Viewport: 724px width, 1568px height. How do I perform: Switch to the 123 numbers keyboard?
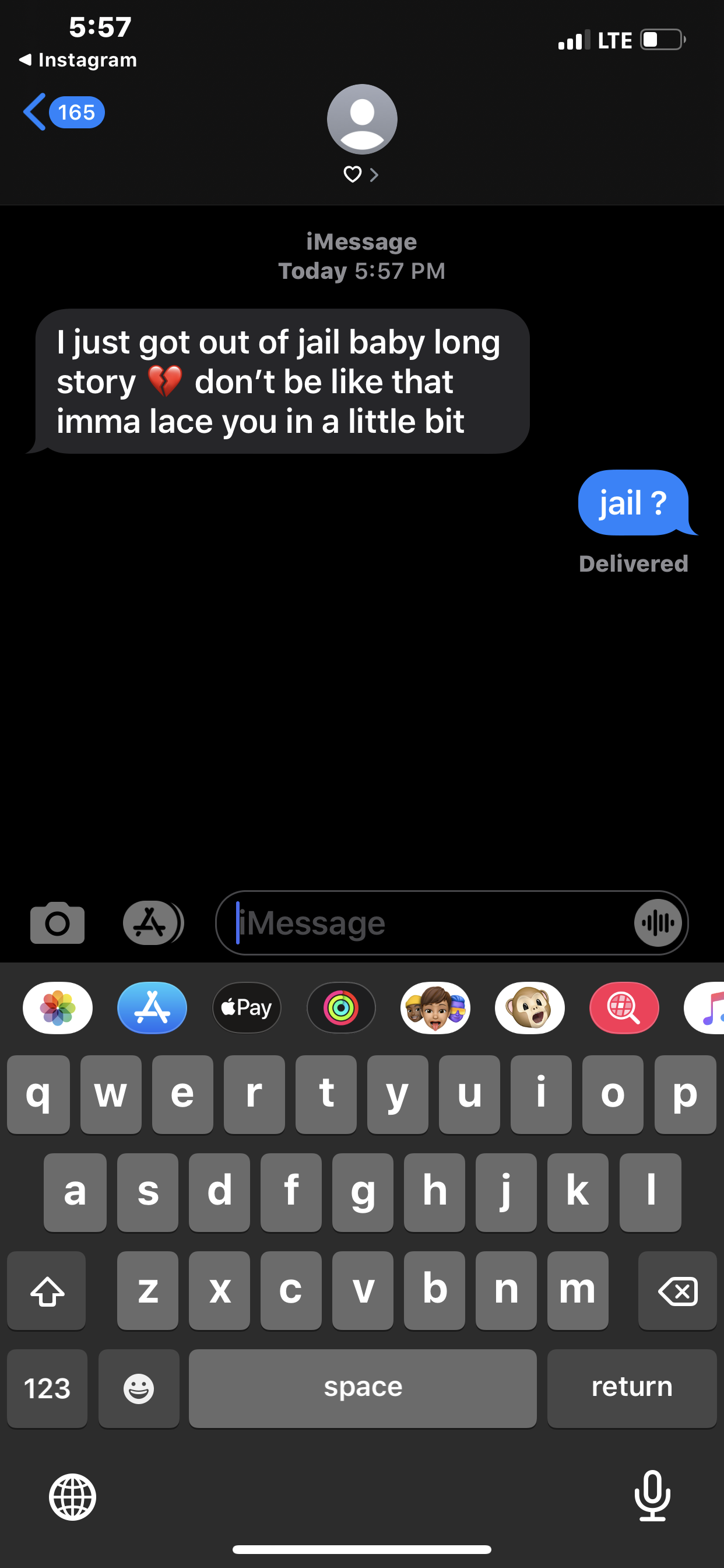pyautogui.click(x=47, y=1388)
